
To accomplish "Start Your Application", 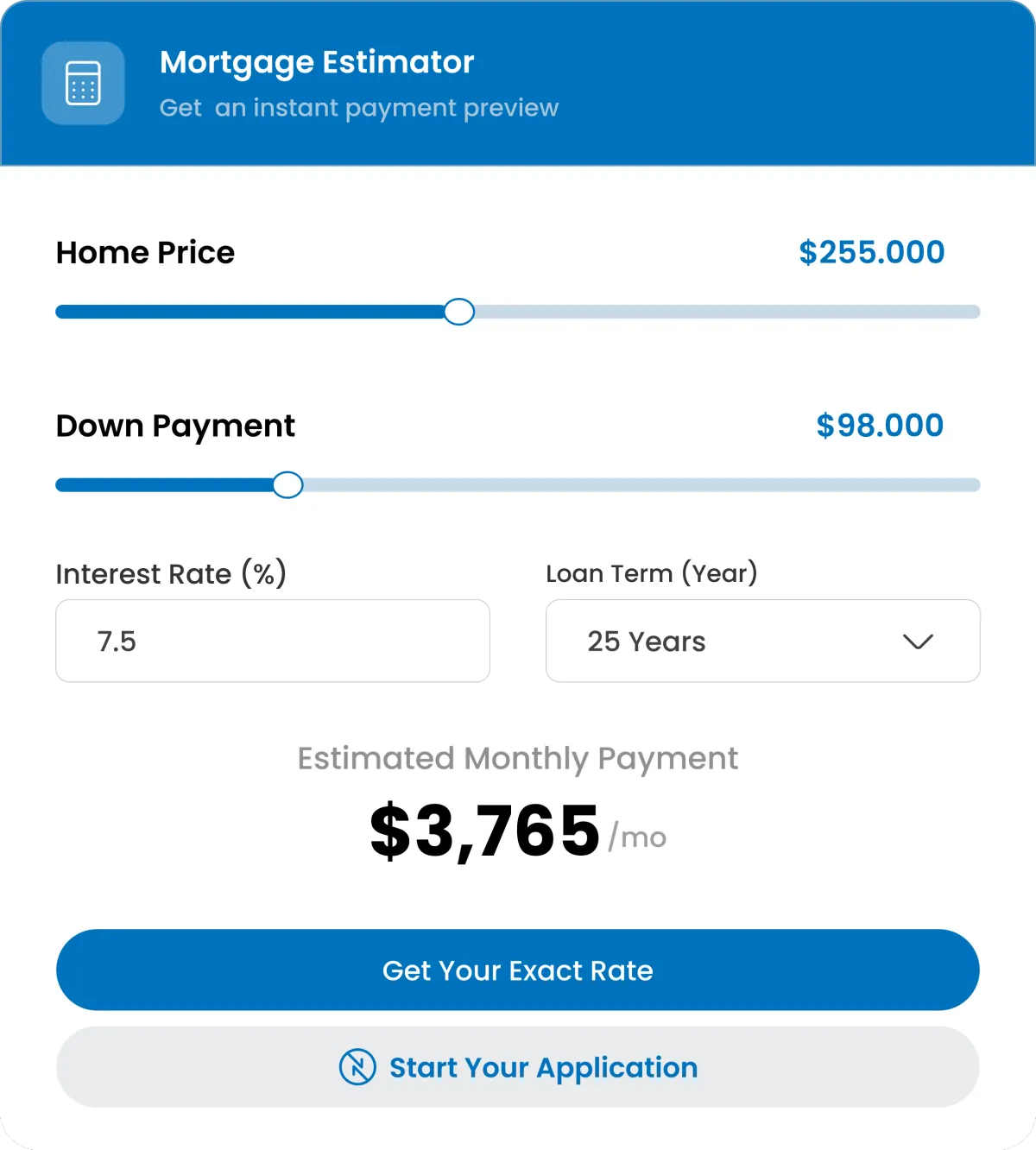I will click(518, 1067).
